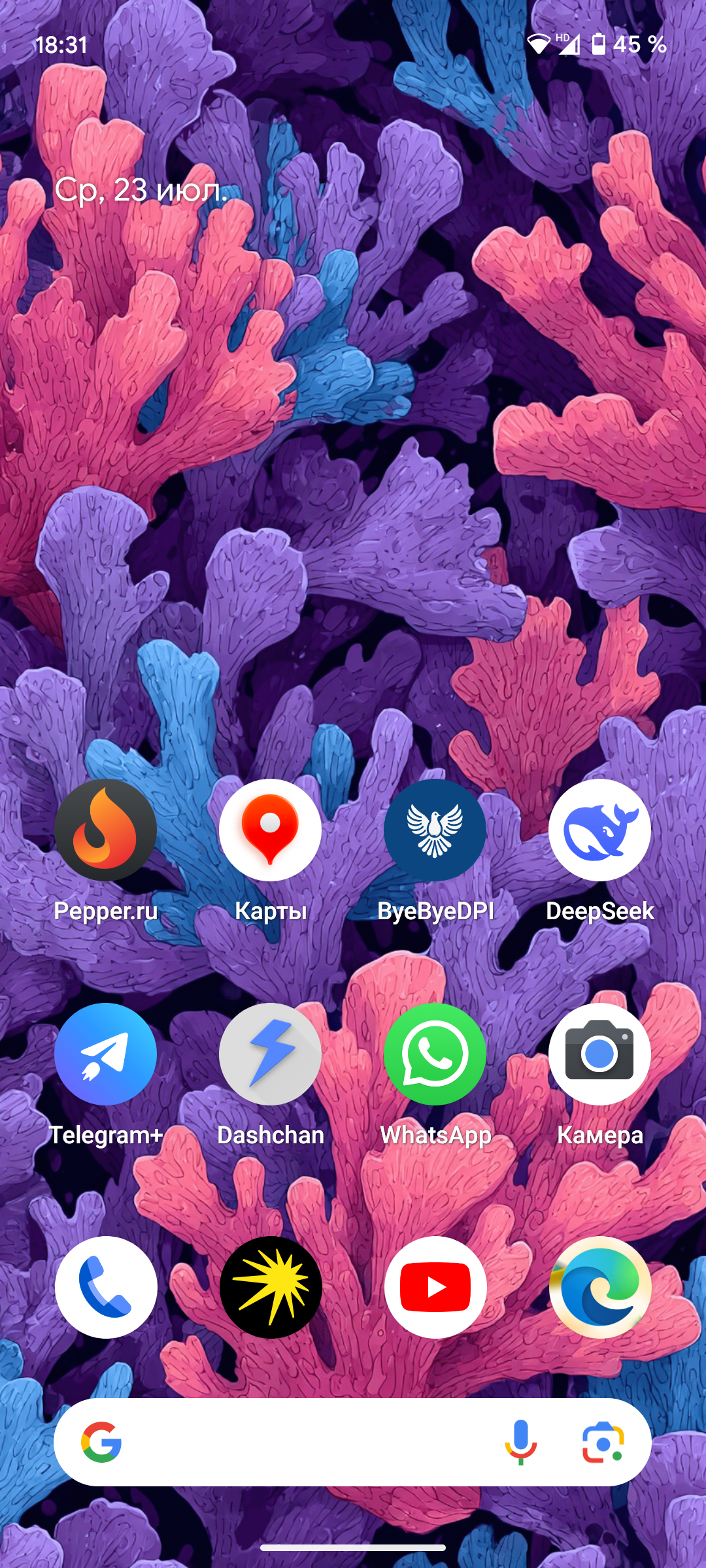The height and width of the screenshot is (1568, 706).
Task: Open the date widget Ср, 23 июл.
Action: [x=141, y=190]
